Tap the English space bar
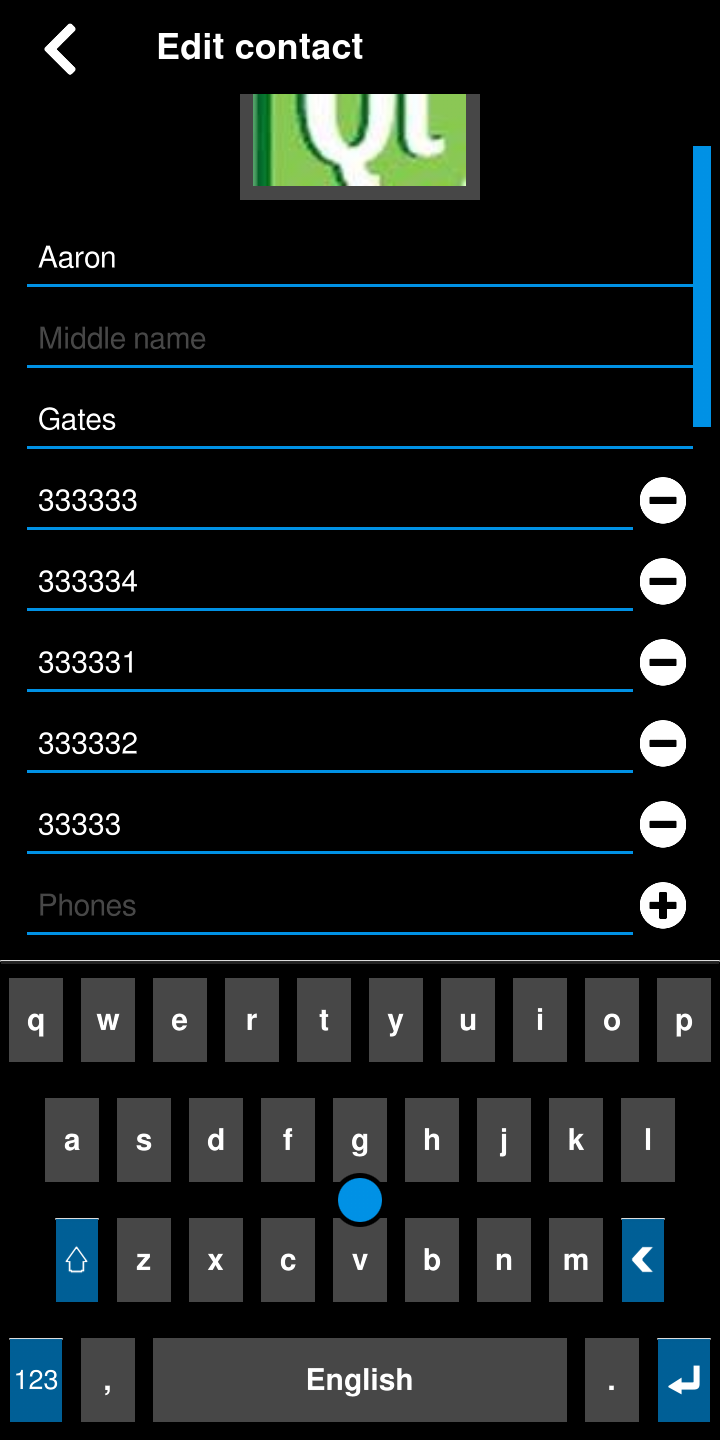 (360, 1380)
